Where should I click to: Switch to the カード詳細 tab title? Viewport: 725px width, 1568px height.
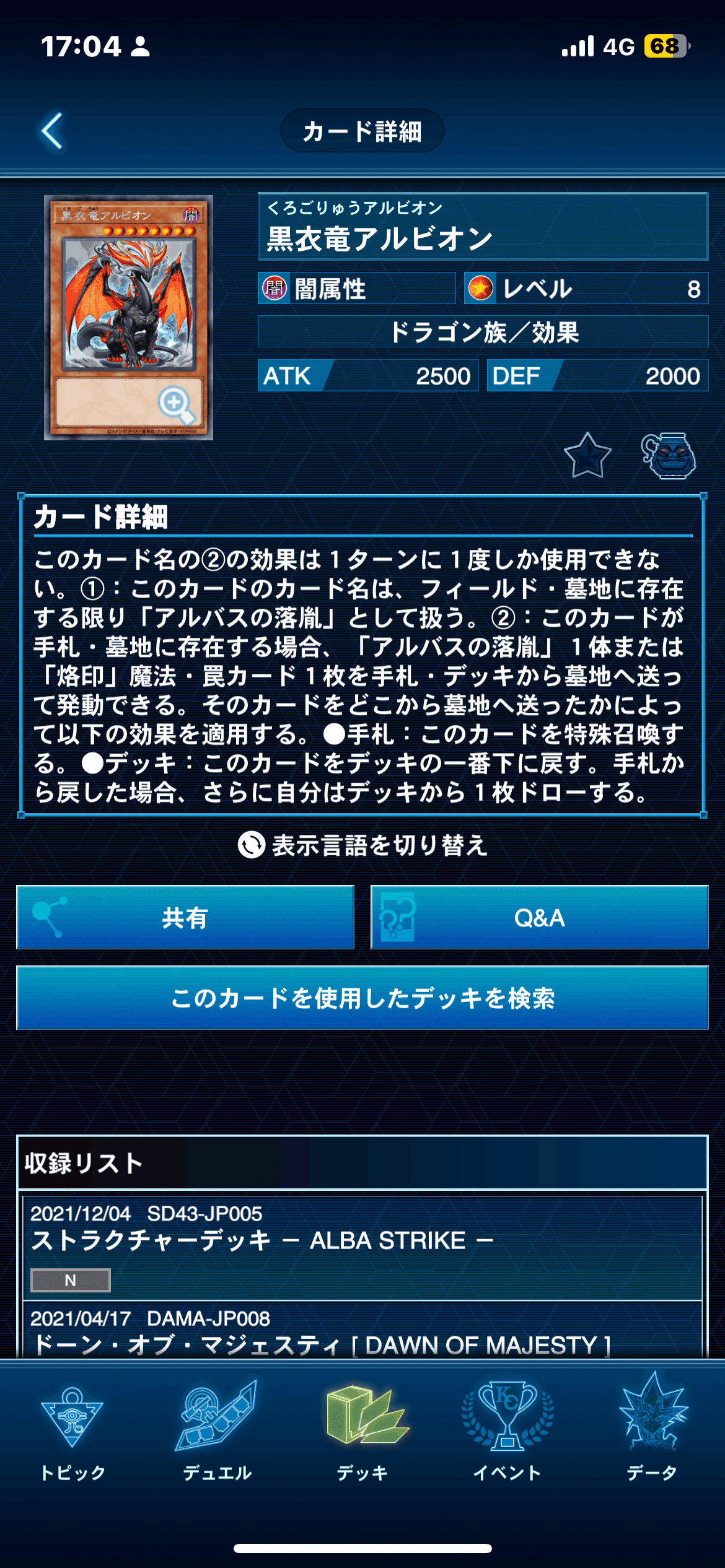[x=362, y=129]
